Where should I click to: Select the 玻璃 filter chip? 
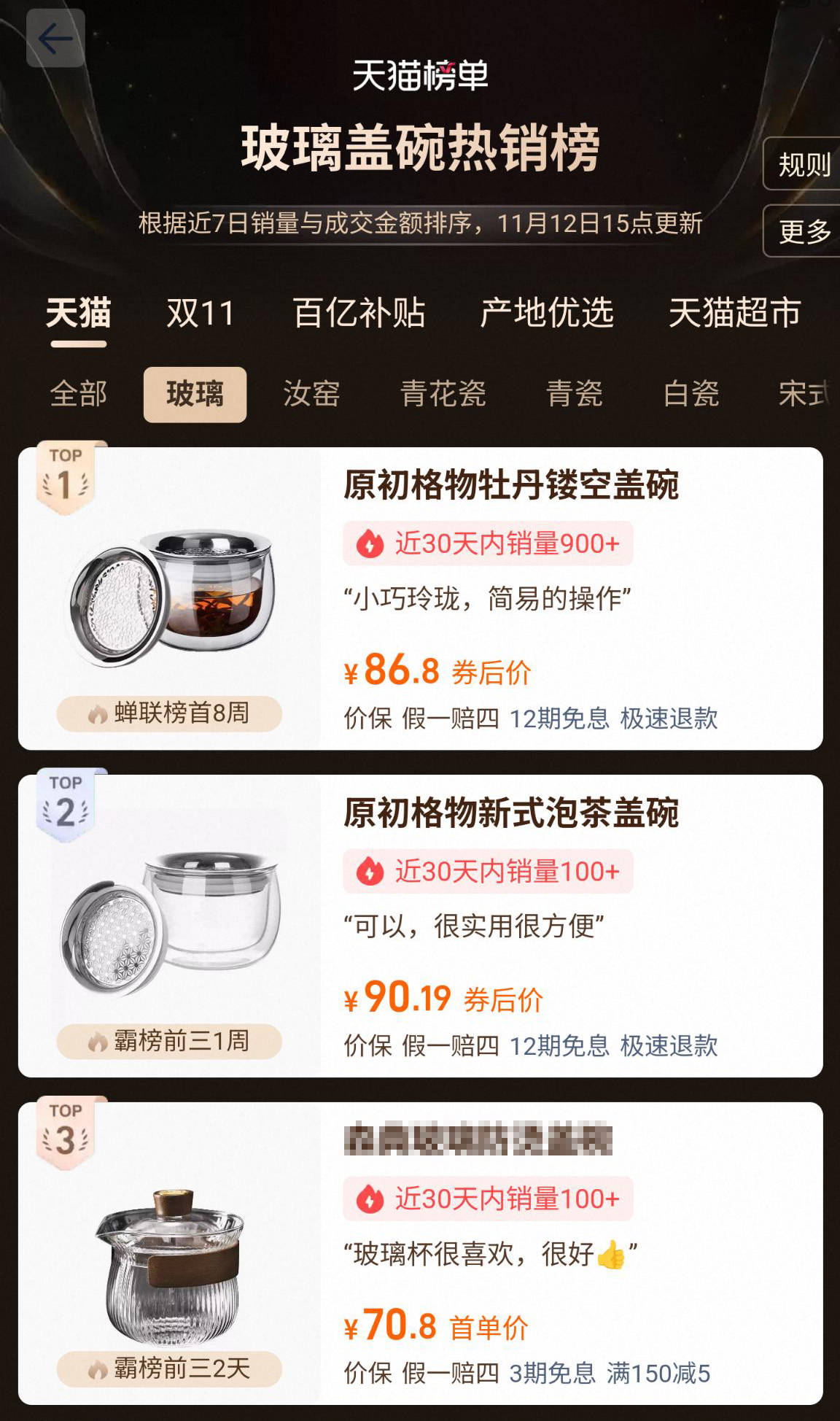(195, 395)
